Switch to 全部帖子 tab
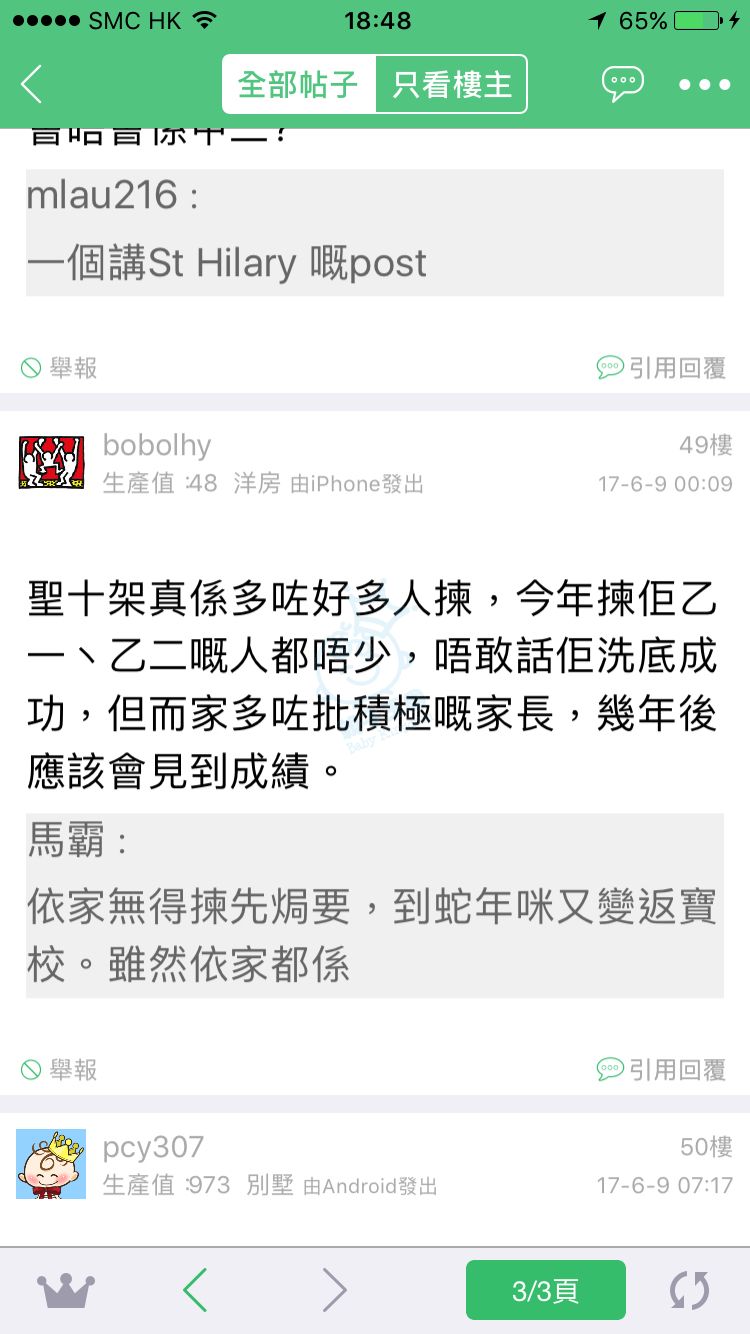This screenshot has width=750, height=1334. [x=298, y=84]
